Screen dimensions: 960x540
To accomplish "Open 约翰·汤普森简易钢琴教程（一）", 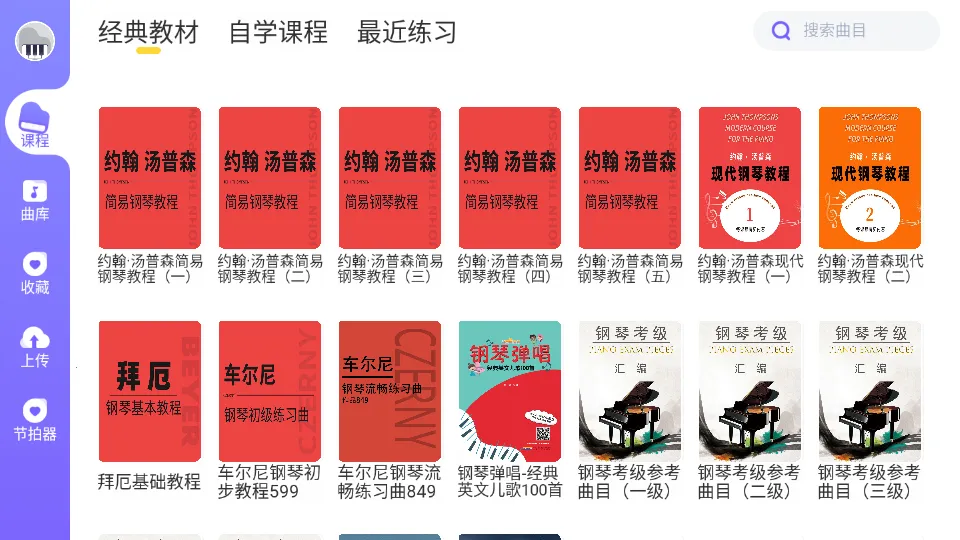I will tap(150, 178).
